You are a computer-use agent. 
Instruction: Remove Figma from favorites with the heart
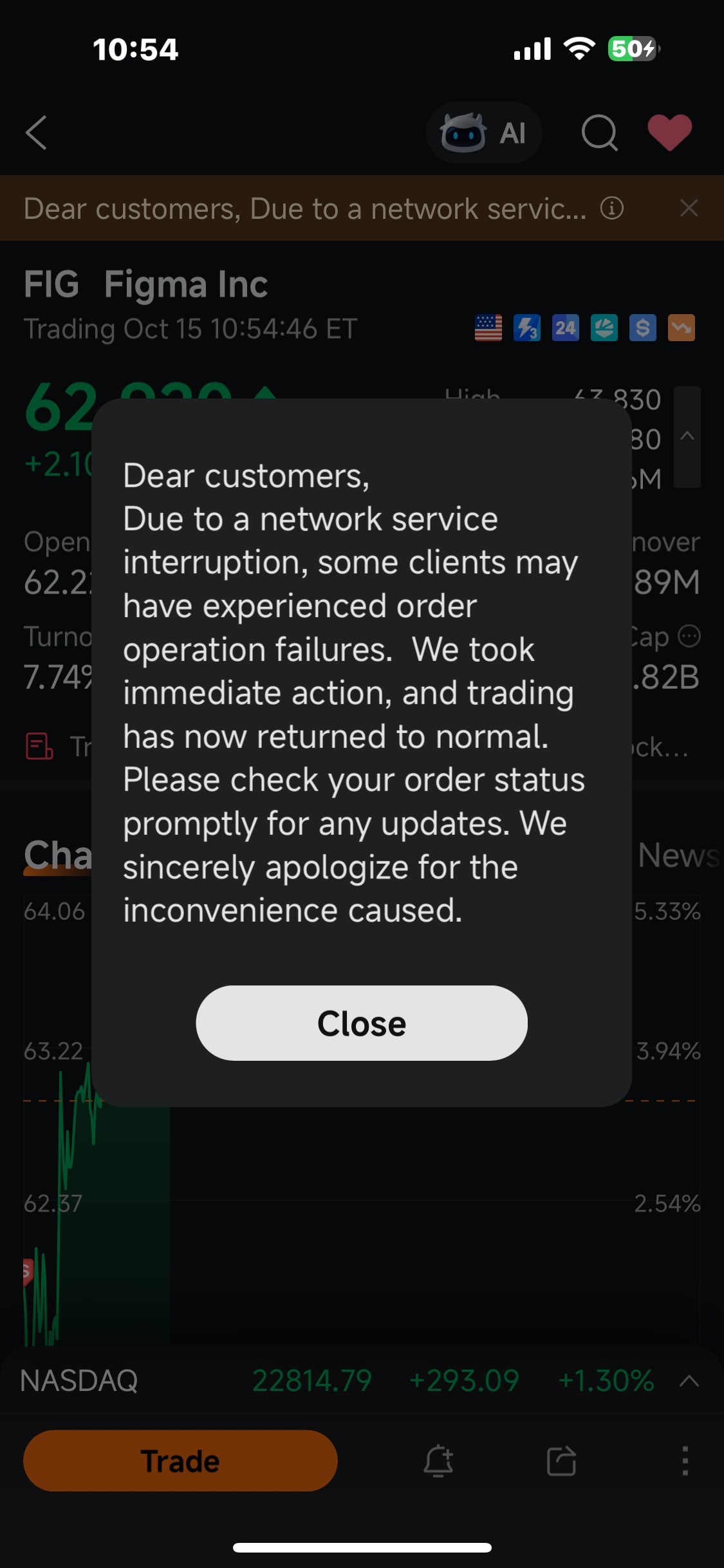point(669,133)
